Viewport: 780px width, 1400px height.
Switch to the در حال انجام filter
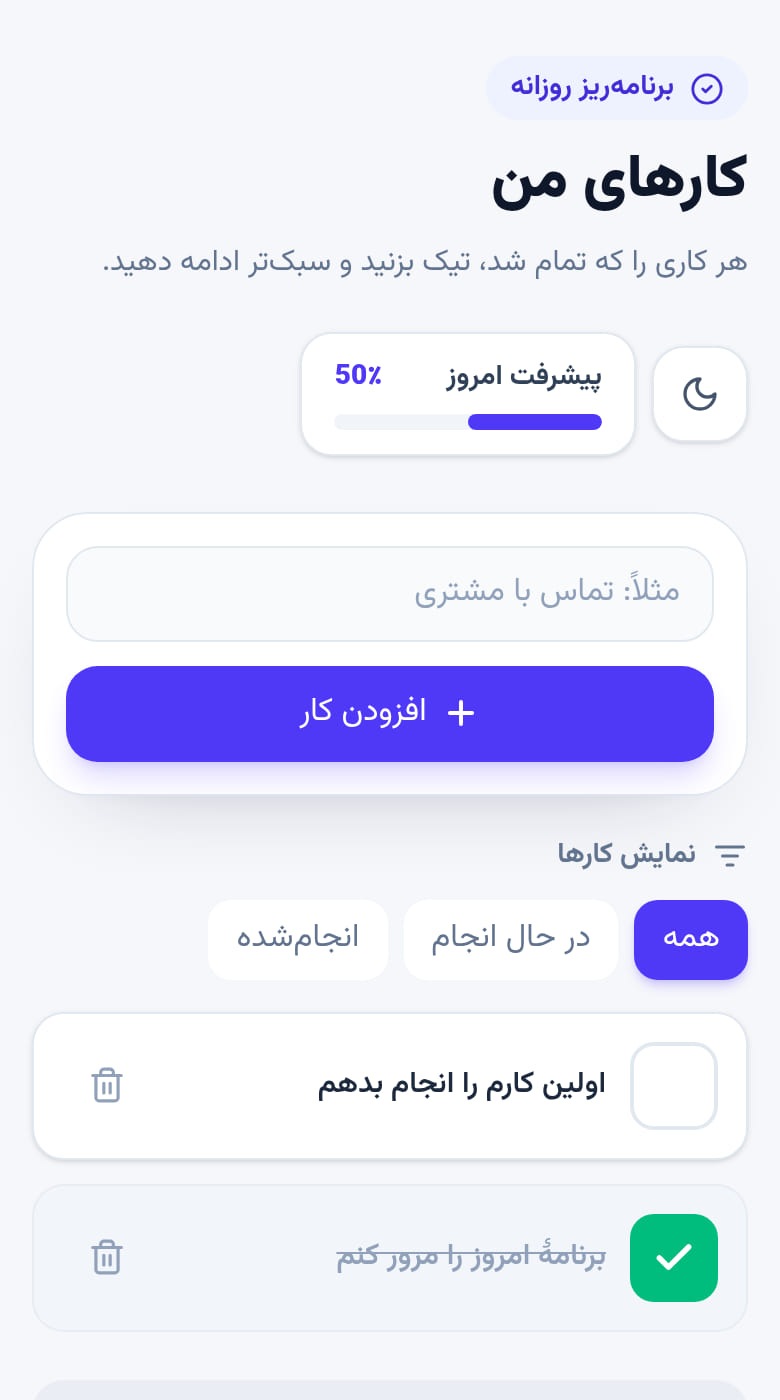click(511, 940)
